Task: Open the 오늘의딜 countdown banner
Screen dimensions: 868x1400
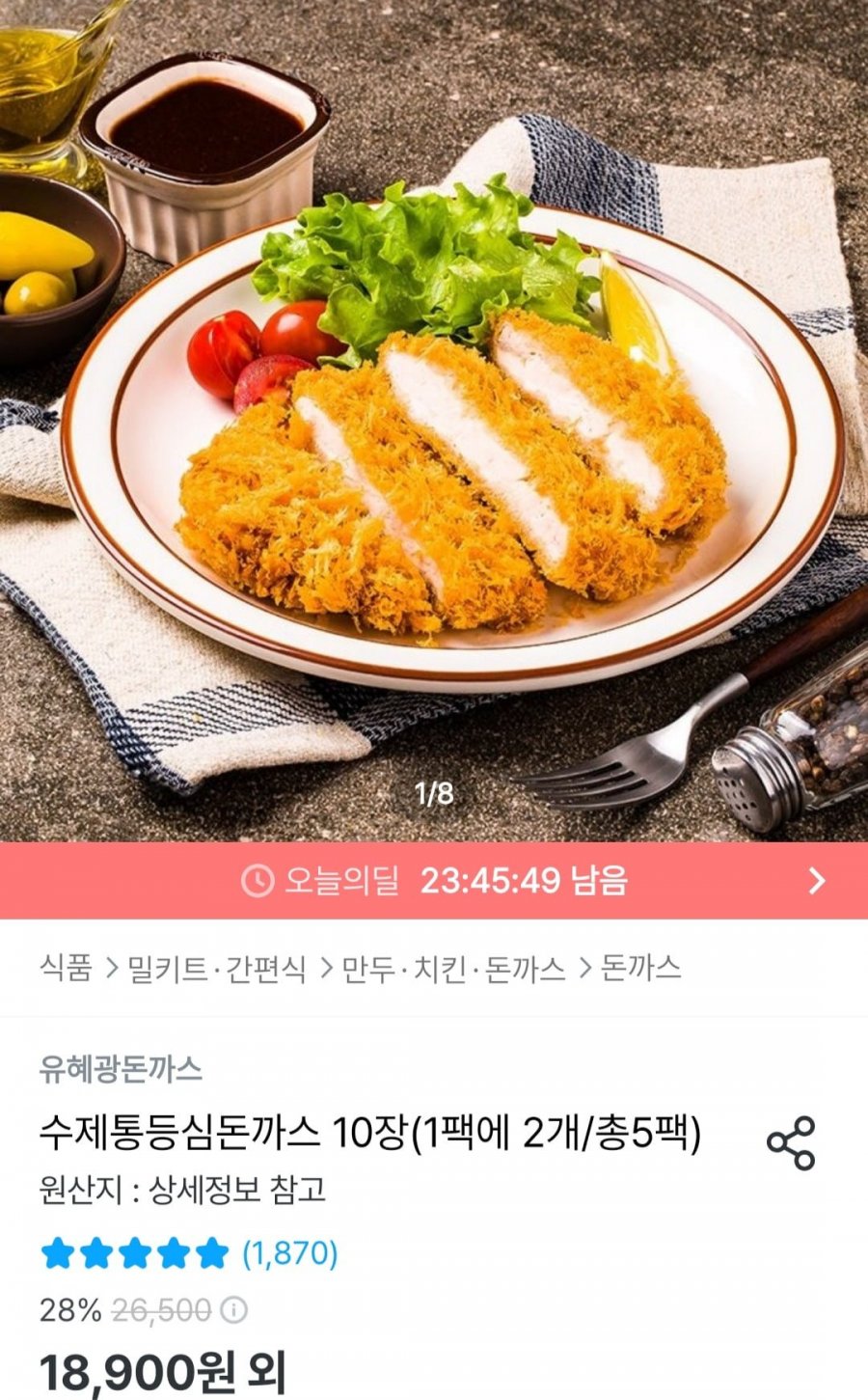Action: tap(434, 880)
